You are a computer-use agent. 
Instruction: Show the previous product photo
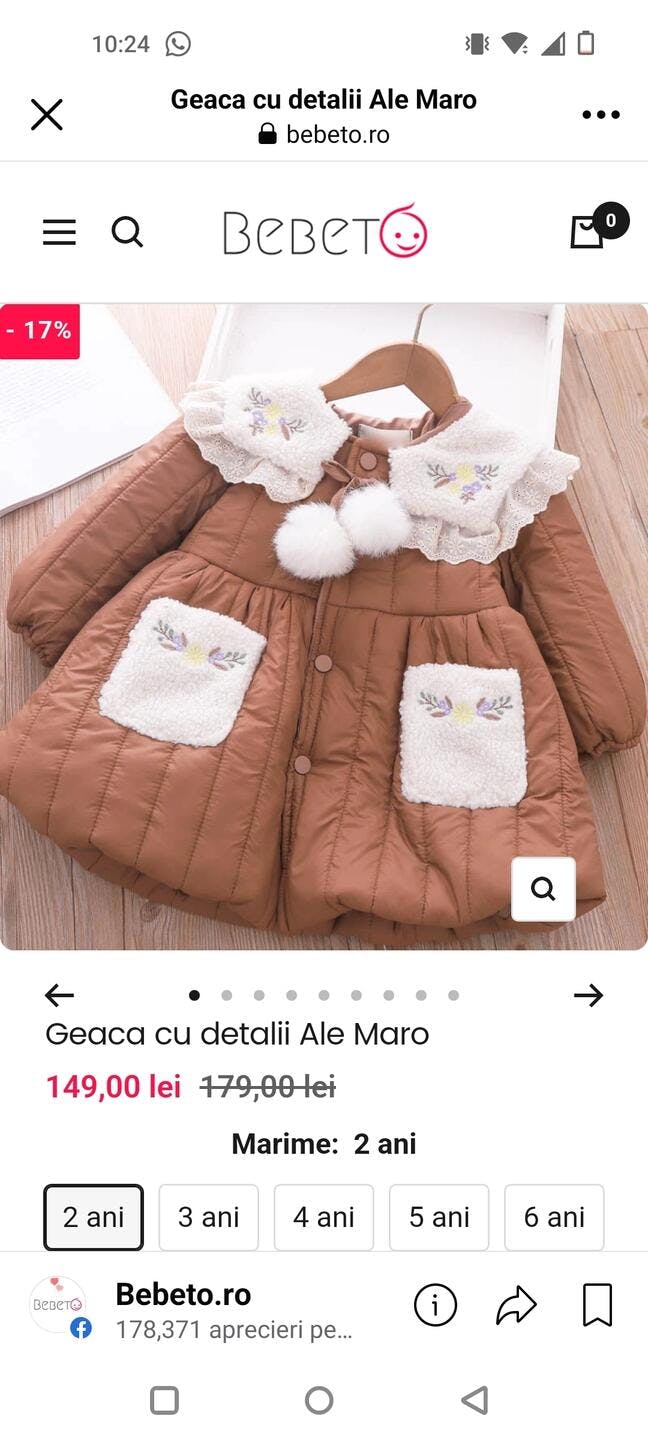[x=60, y=995]
